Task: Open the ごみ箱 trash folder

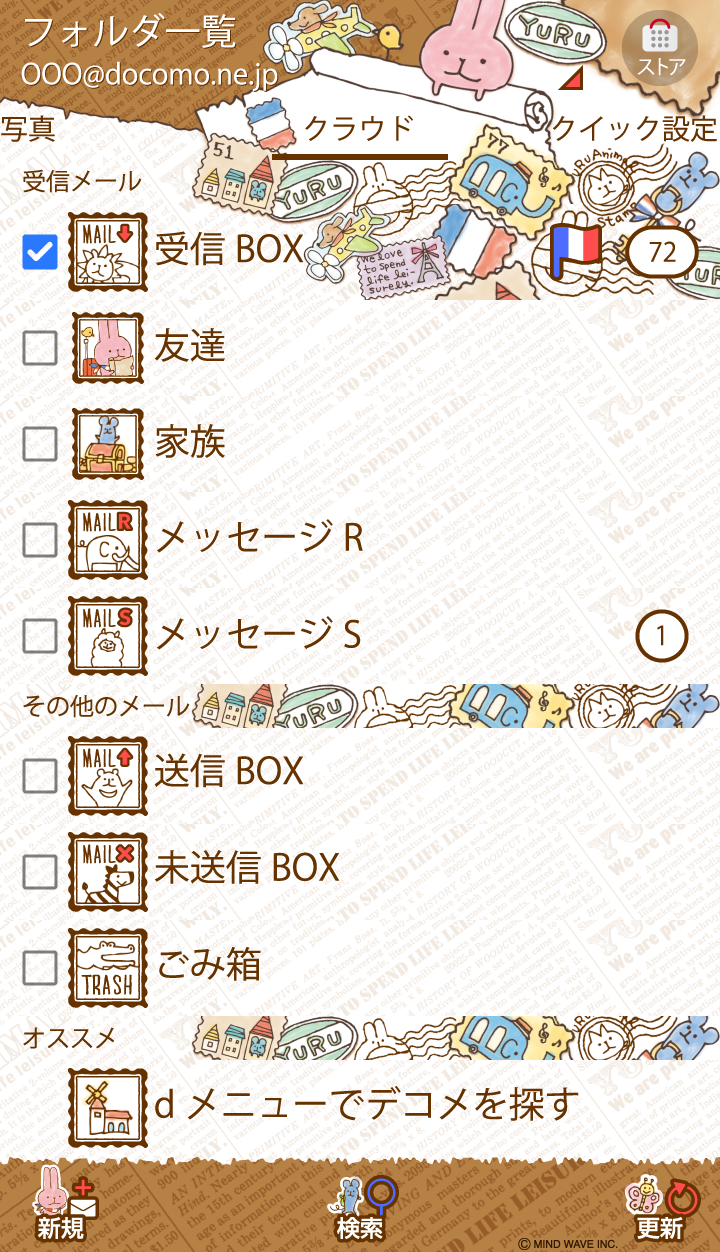Action: coord(208,965)
